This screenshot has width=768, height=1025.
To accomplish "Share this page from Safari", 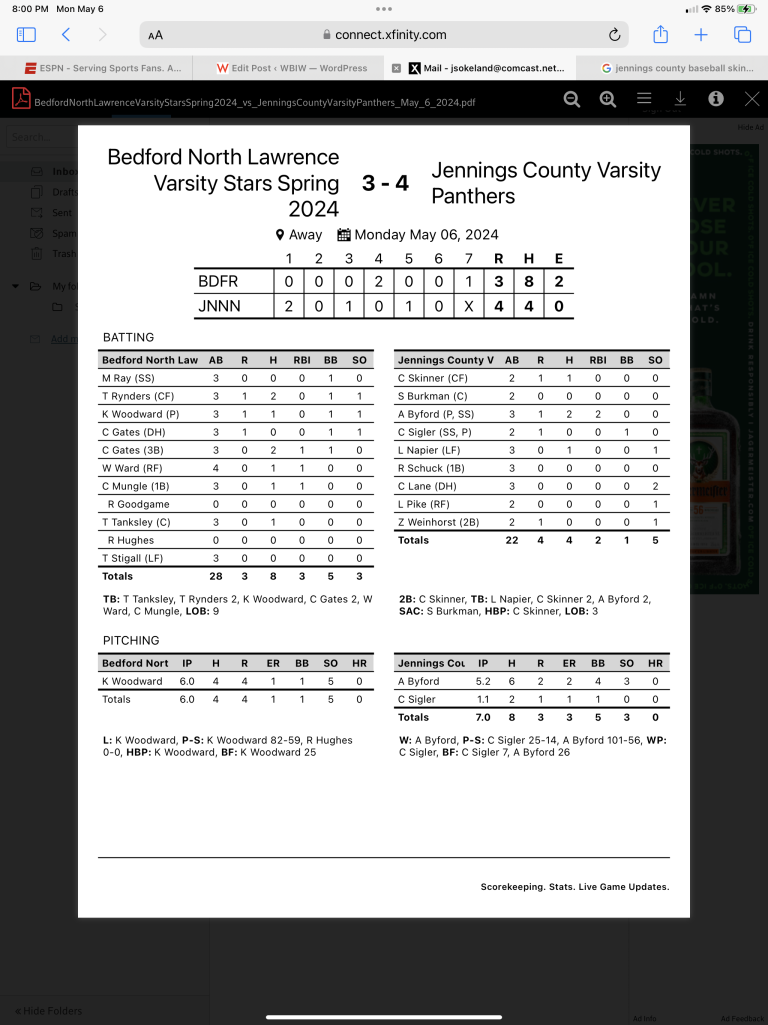I will click(660, 34).
